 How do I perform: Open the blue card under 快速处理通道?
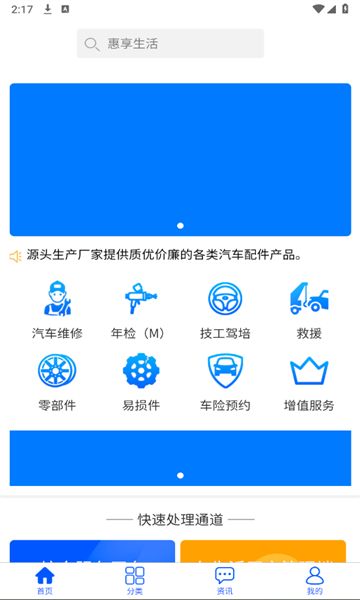(x=92, y=551)
